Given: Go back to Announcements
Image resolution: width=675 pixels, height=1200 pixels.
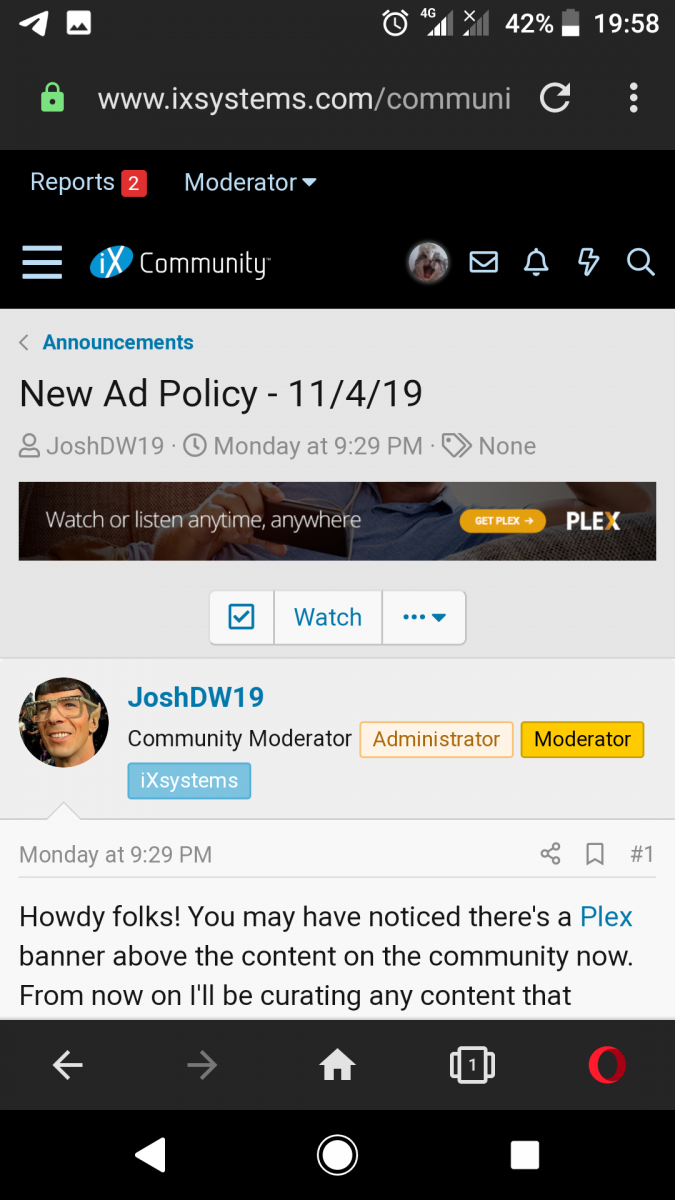Looking at the screenshot, I should click(118, 342).
